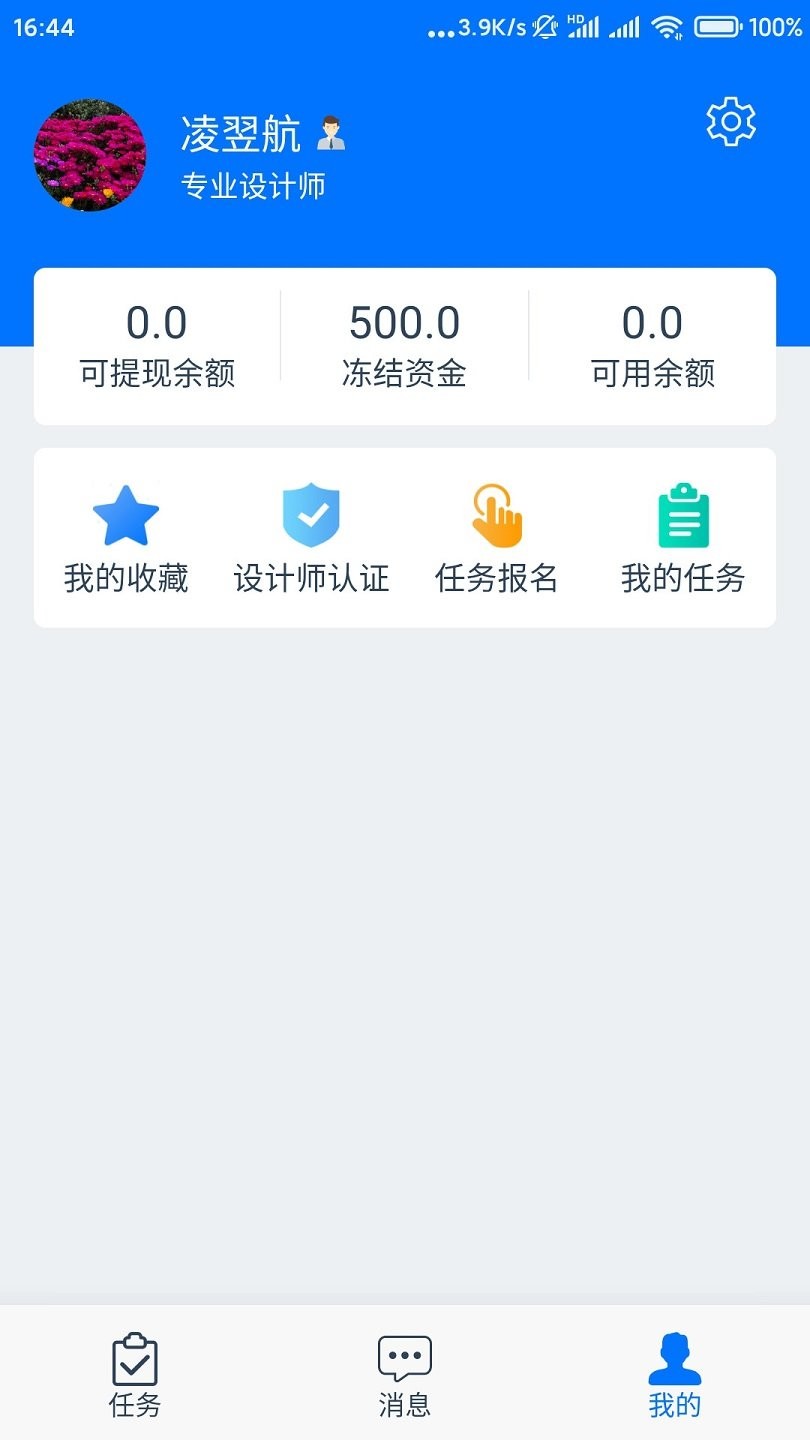810x1440 pixels.
Task: Switch to the 任务 tab
Action: (135, 1375)
